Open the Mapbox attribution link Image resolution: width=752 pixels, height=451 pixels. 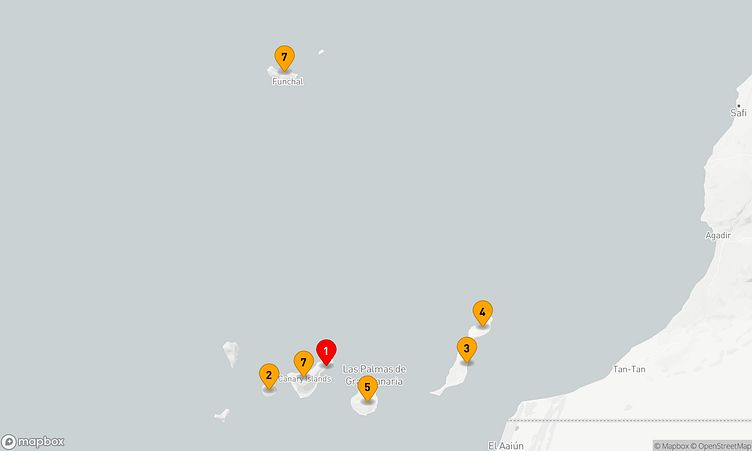pyautogui.click(x=673, y=445)
